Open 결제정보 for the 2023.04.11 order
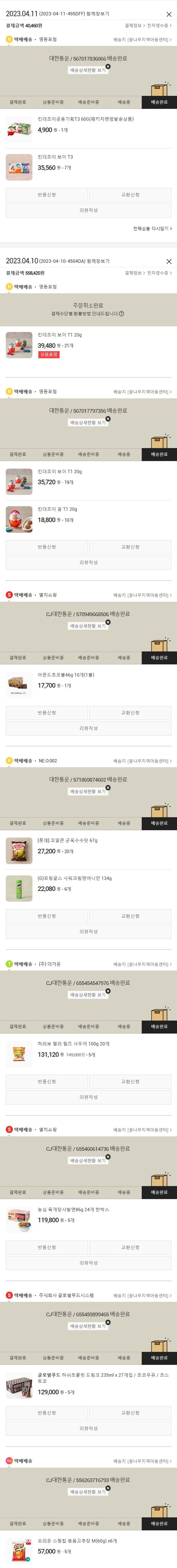 coord(134,26)
